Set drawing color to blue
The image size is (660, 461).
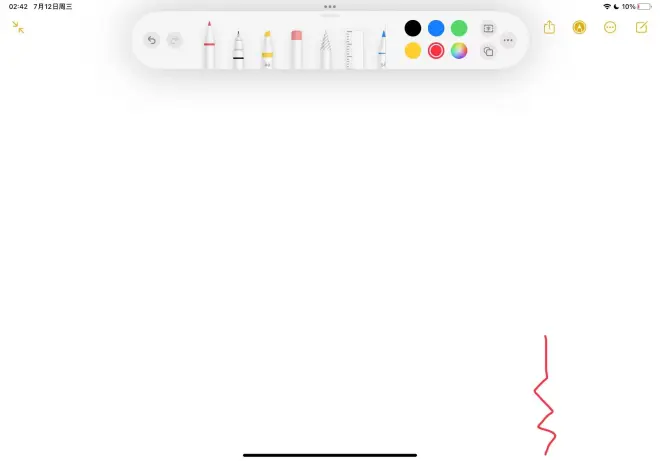point(436,28)
